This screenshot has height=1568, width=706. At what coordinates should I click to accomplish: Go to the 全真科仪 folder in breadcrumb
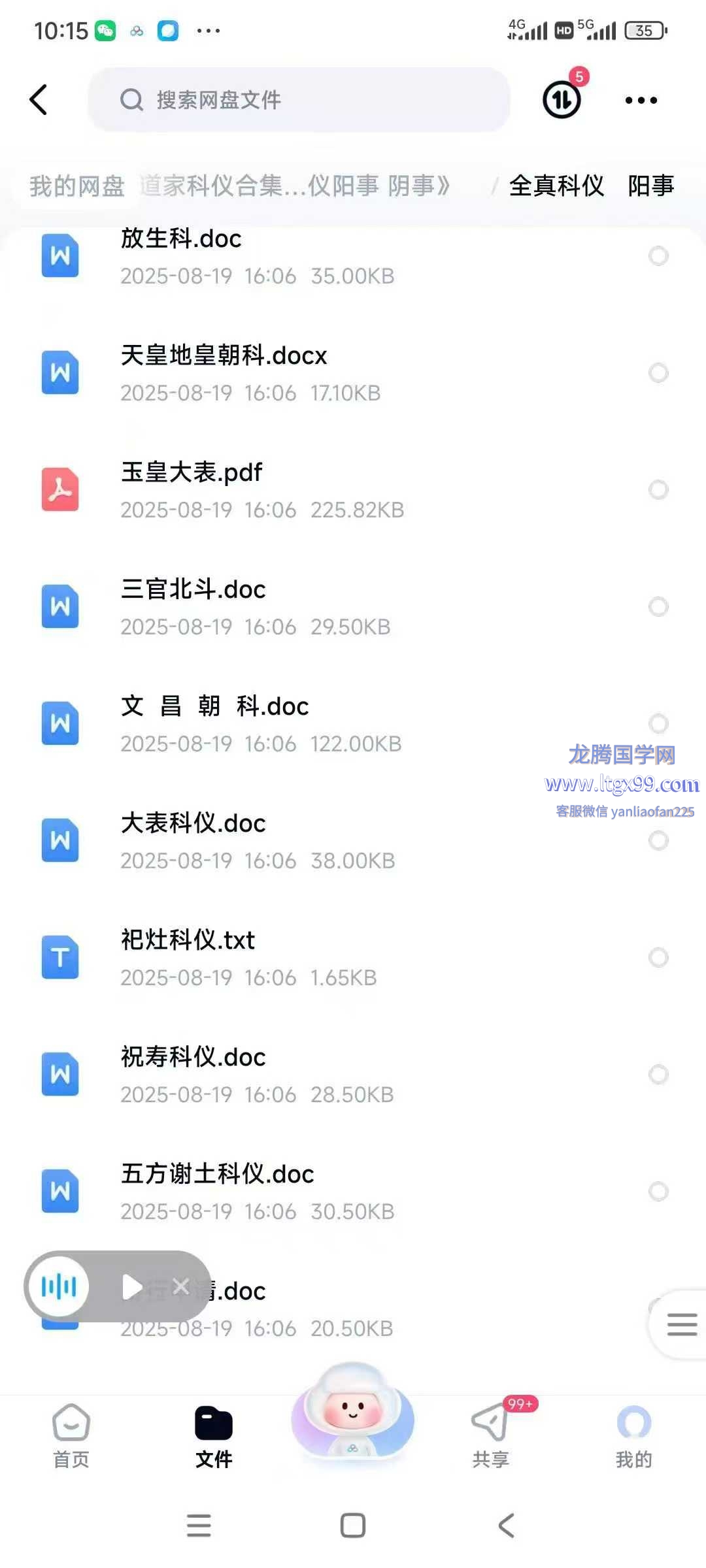point(556,186)
